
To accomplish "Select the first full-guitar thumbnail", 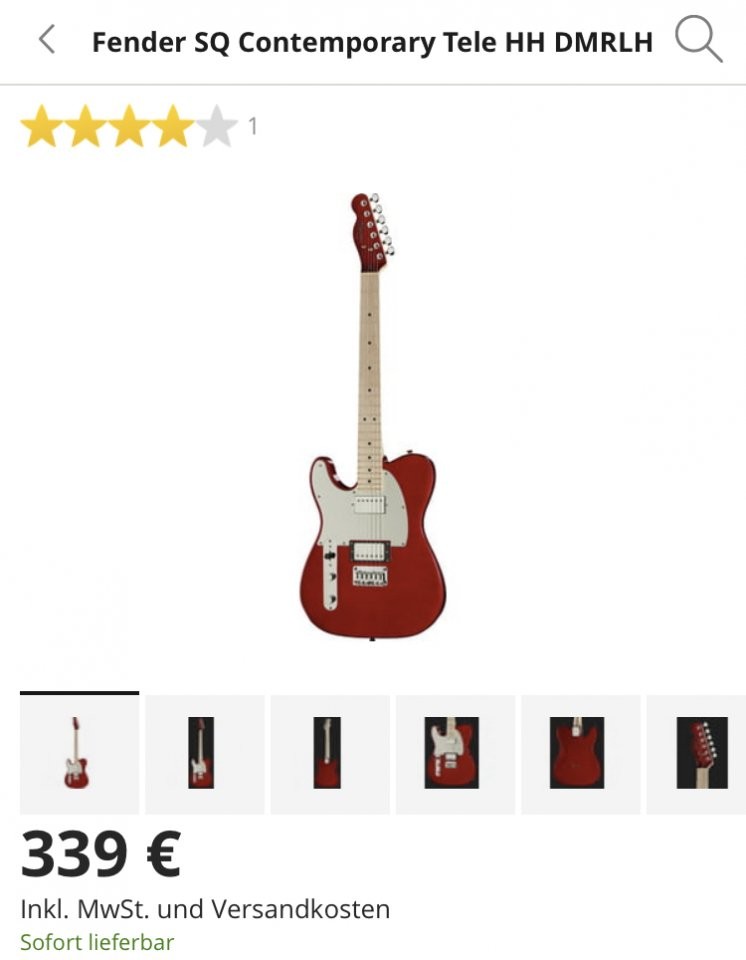I will click(79, 754).
